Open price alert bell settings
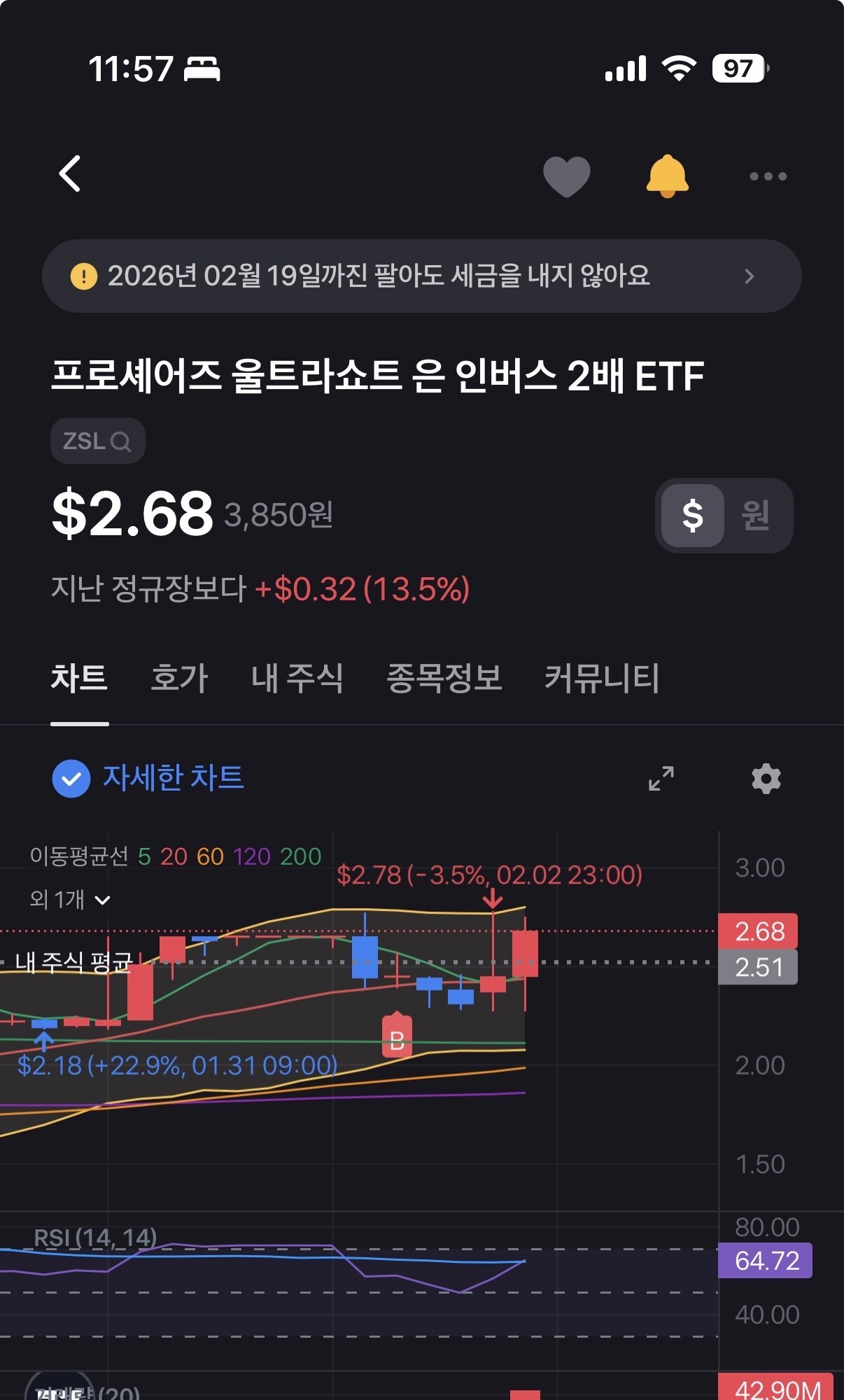The height and width of the screenshot is (1400, 844). tap(667, 176)
